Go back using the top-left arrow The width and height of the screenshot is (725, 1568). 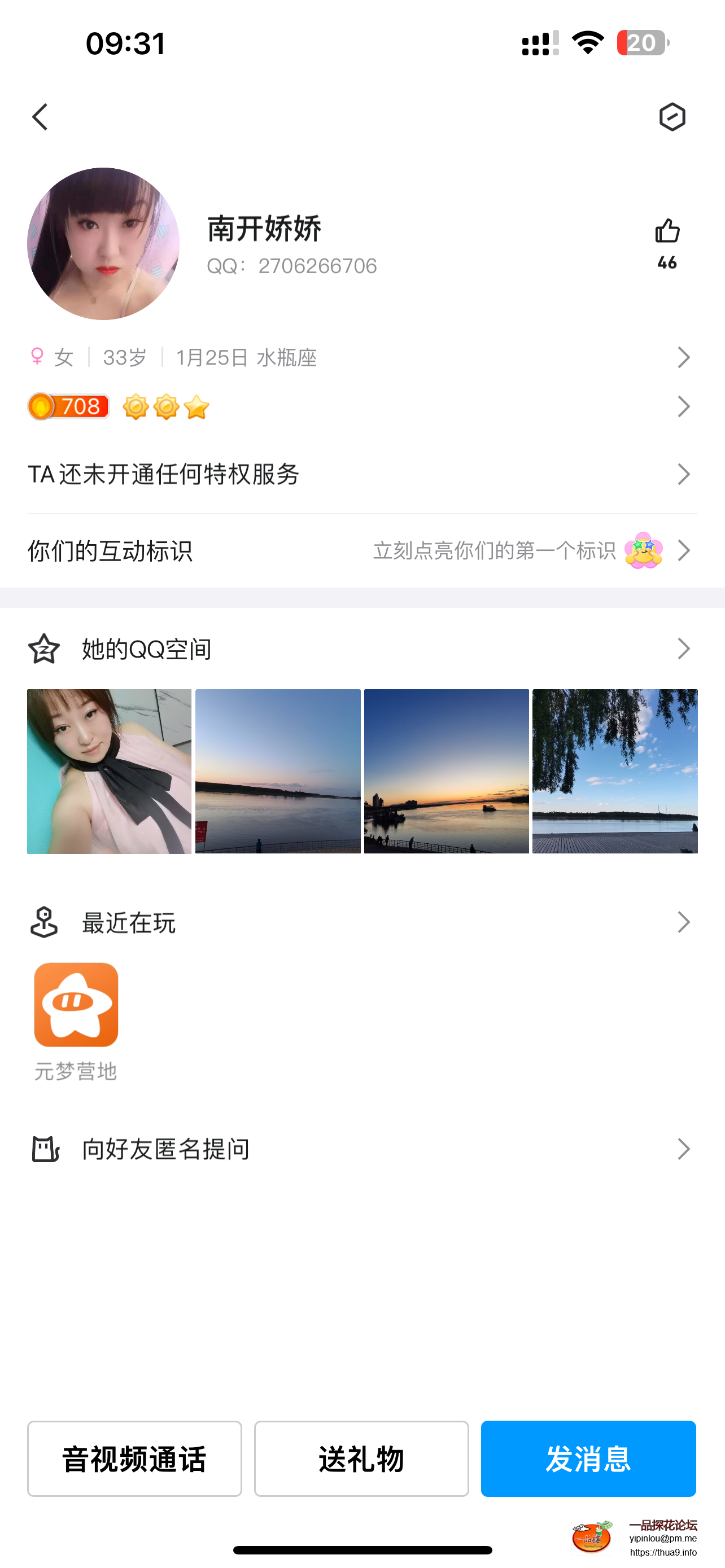pyautogui.click(x=40, y=117)
